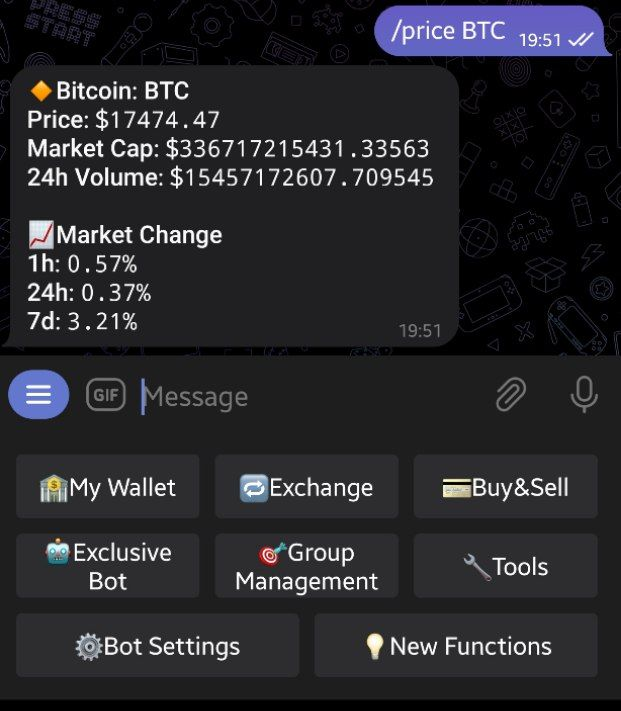Viewport: 621px width, 711px height.
Task: Go to Group Management
Action: [306, 566]
